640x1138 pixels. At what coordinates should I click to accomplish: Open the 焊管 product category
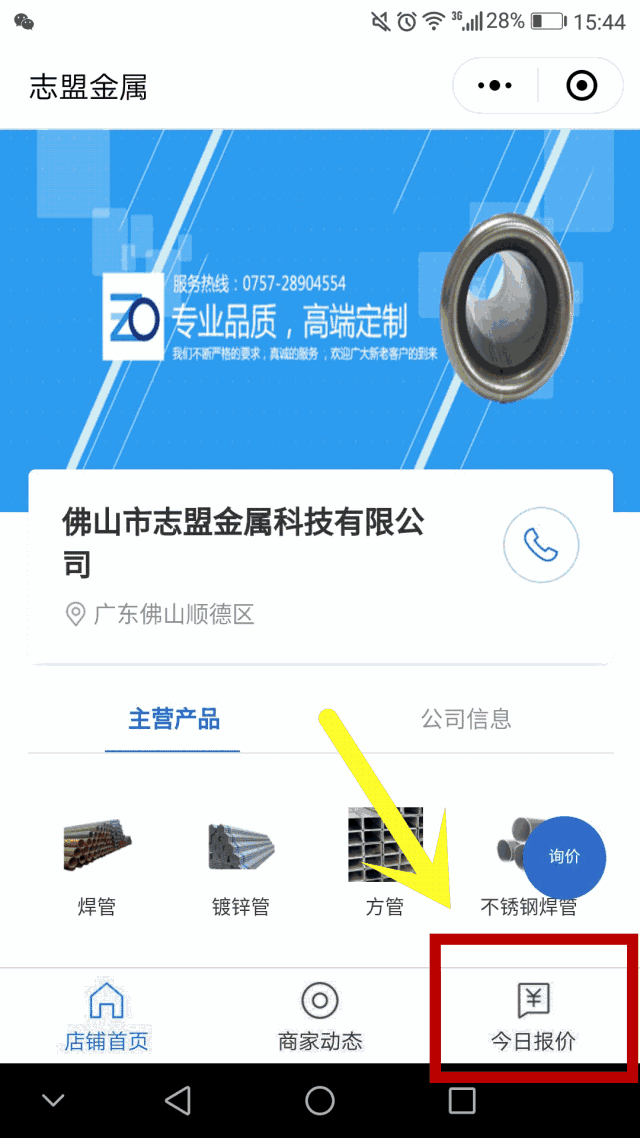coord(97,862)
